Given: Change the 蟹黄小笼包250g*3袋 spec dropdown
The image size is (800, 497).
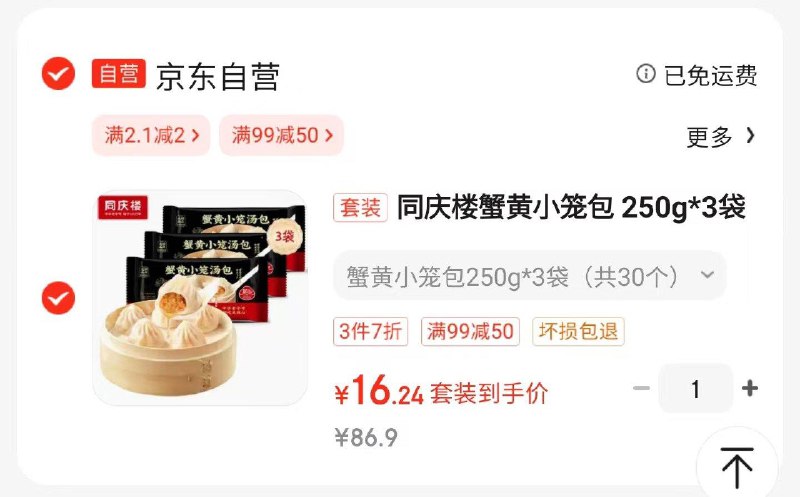Looking at the screenshot, I should (x=530, y=275).
